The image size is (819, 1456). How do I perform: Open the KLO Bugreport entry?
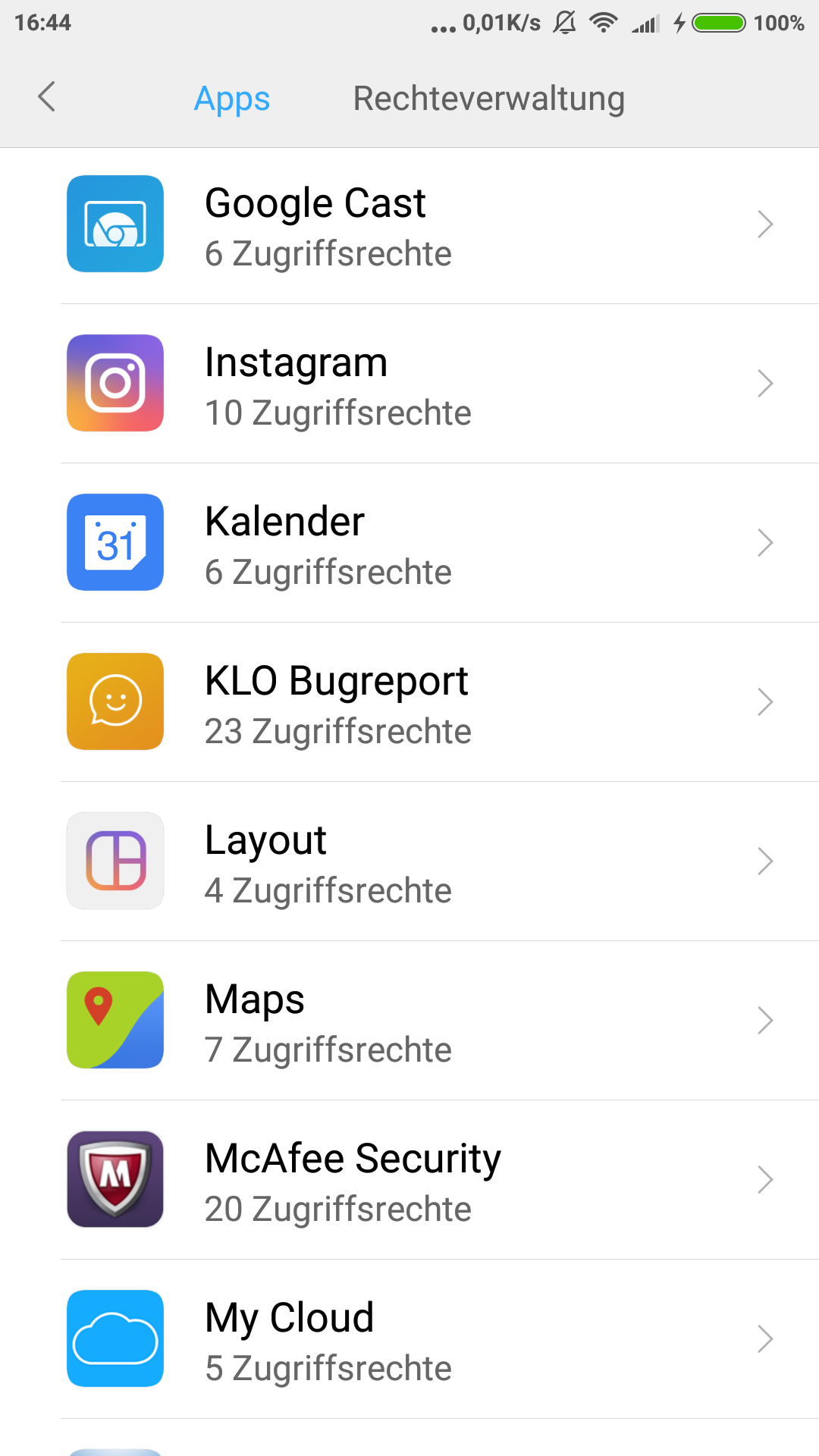(409, 702)
